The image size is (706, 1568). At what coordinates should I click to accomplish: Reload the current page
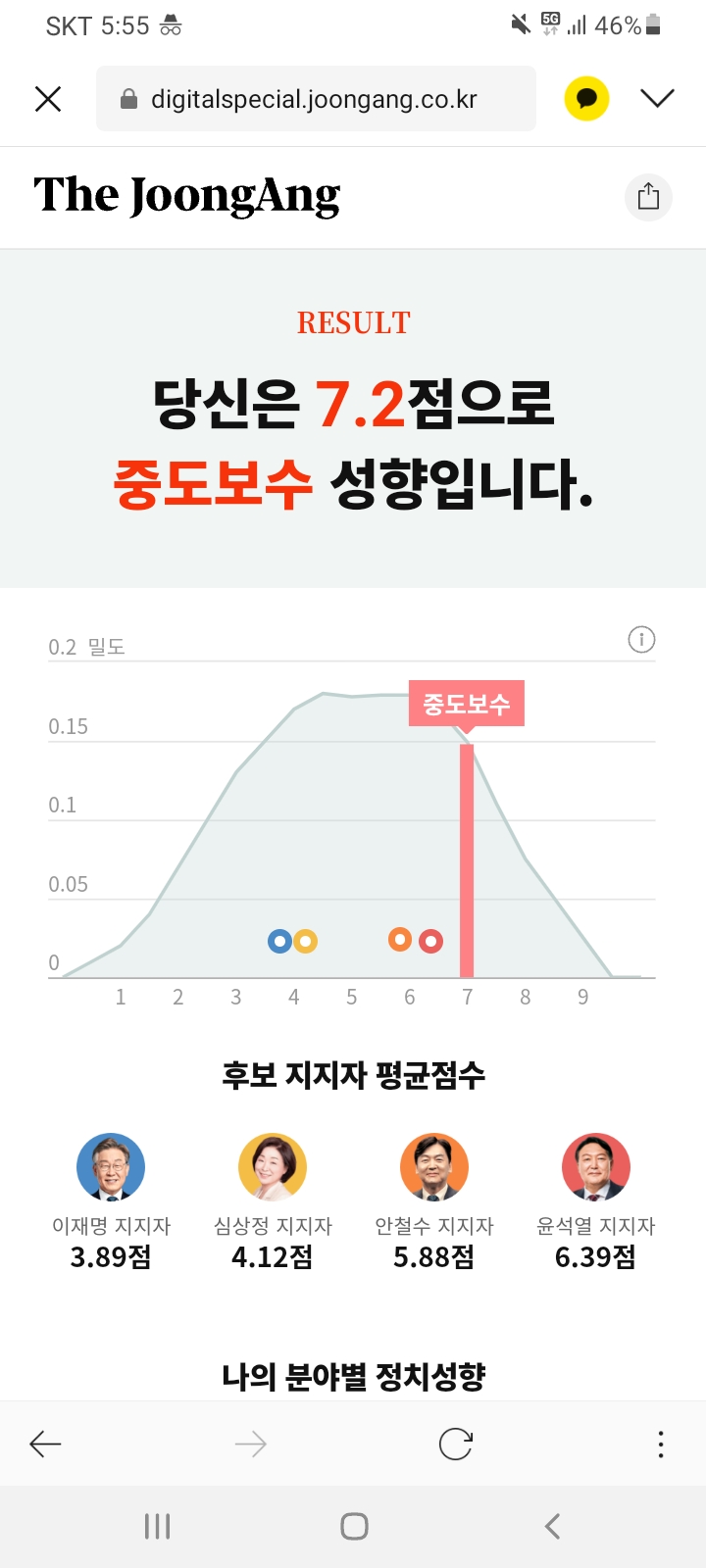click(x=456, y=1444)
